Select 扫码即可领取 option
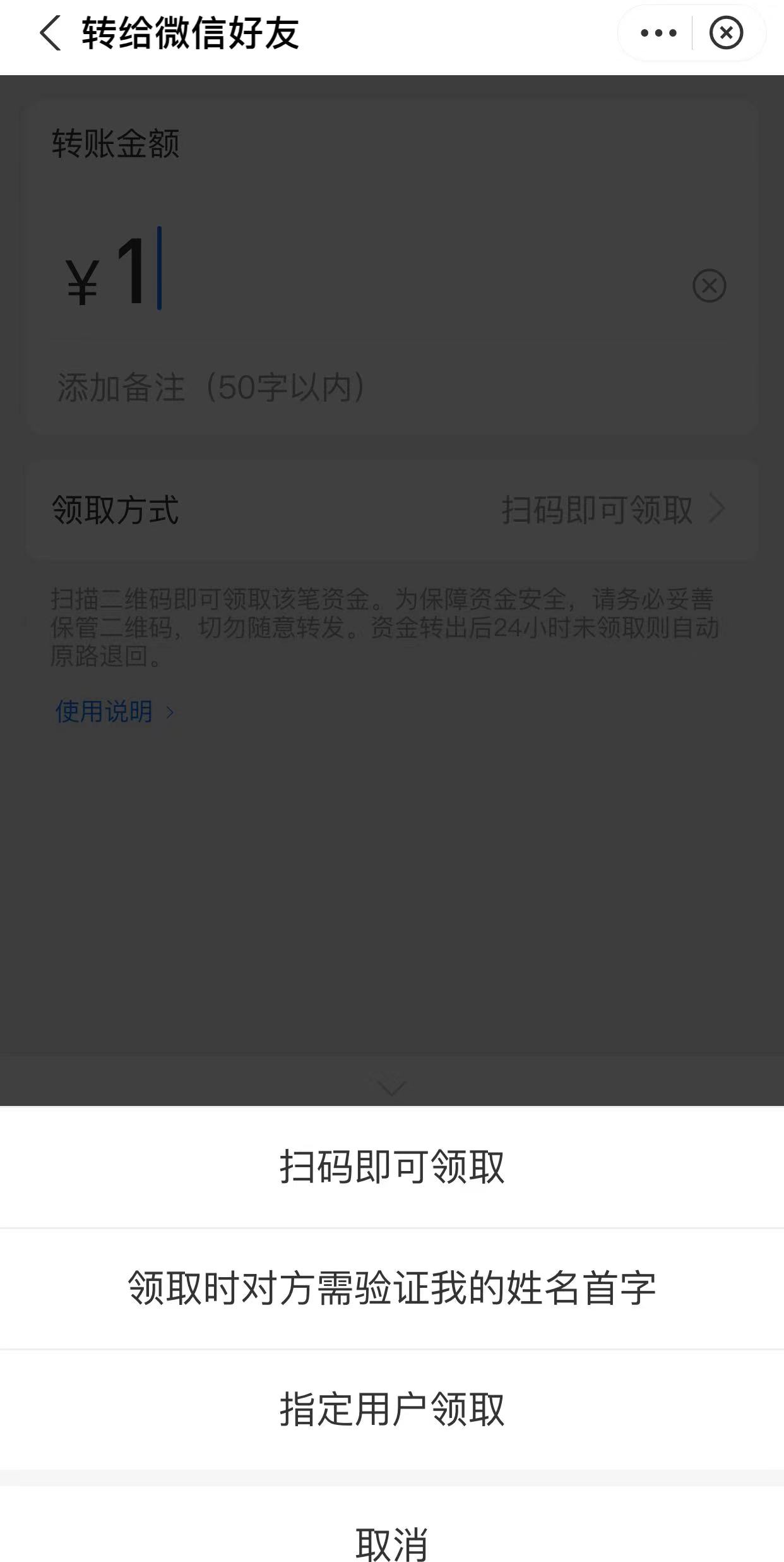784x1562 pixels. (392, 1167)
